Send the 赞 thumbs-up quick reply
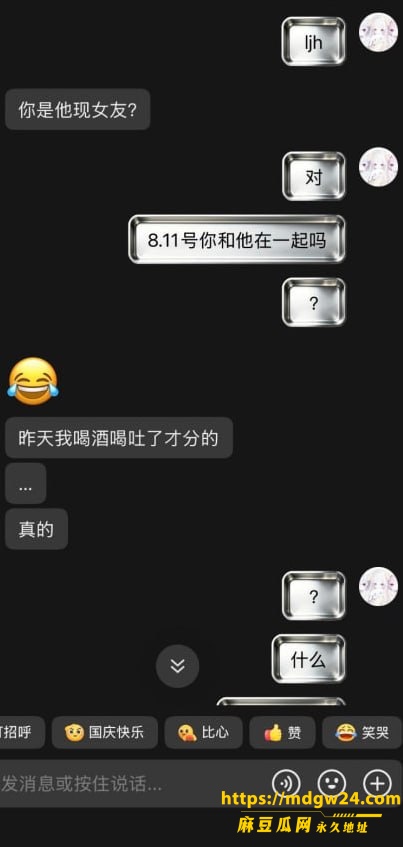This screenshot has height=847, width=403. click(283, 732)
